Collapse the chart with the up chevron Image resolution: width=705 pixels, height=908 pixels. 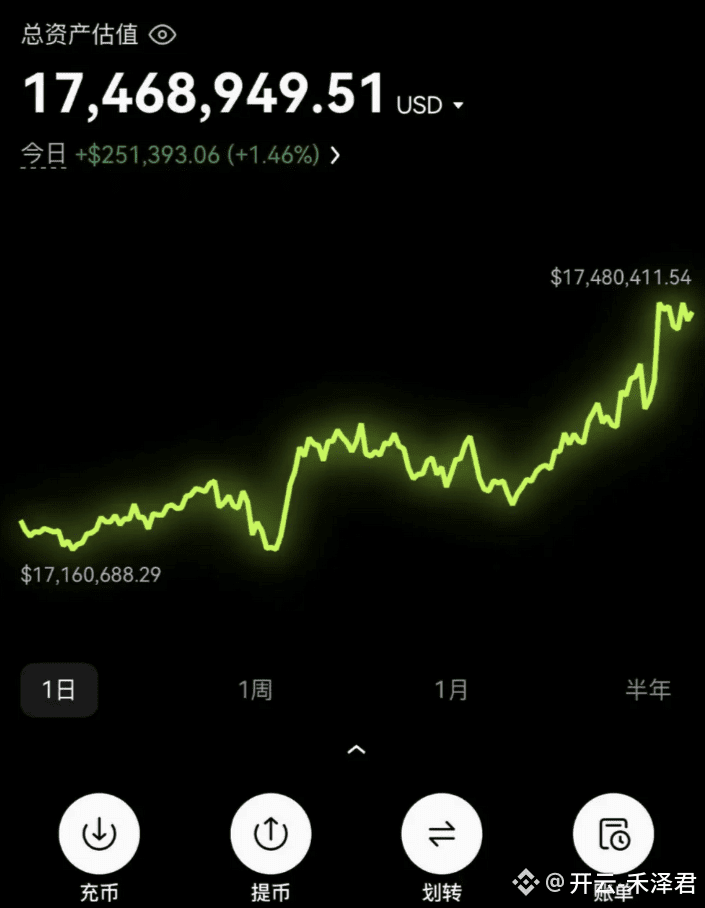(x=356, y=749)
